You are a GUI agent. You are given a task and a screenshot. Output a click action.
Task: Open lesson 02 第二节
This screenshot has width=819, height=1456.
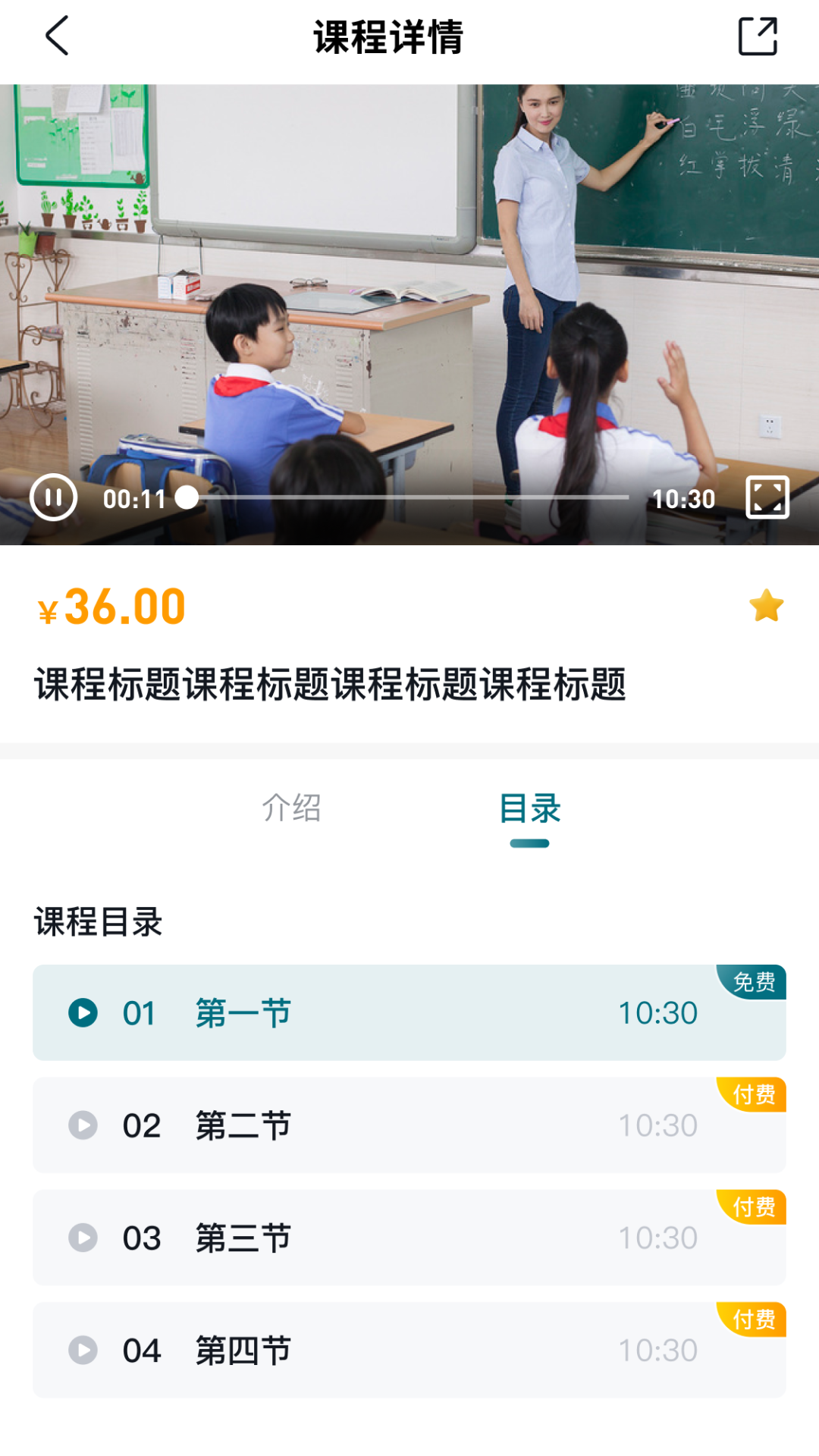(x=409, y=1125)
